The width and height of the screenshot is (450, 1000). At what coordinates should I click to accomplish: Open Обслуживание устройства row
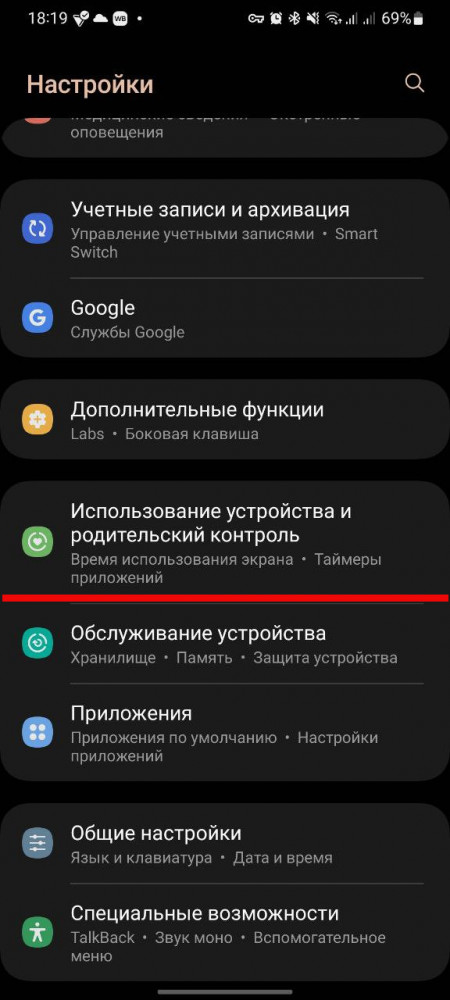225,643
